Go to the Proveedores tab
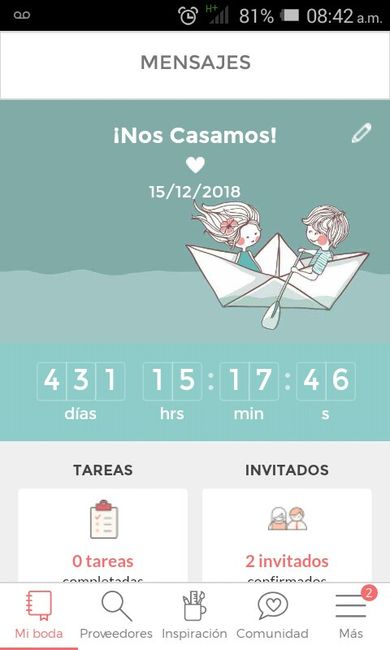Viewport: 390px width, 650px height. pyautogui.click(x=116, y=616)
